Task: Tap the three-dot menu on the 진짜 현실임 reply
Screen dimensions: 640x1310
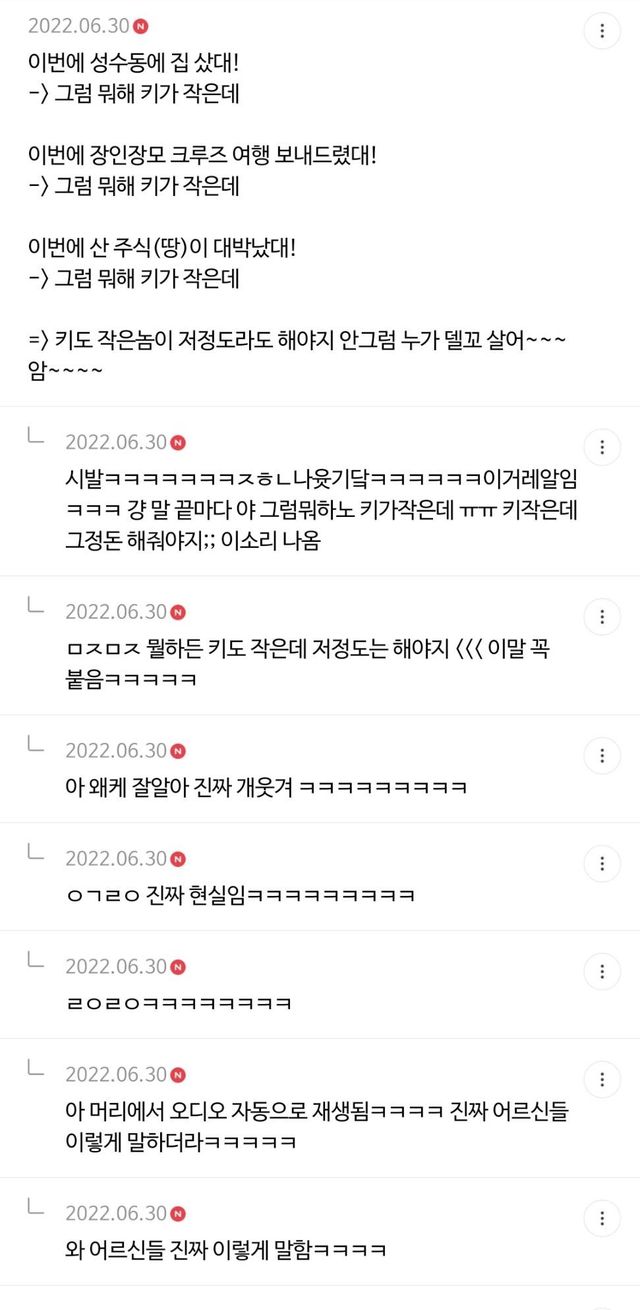Action: tap(602, 863)
